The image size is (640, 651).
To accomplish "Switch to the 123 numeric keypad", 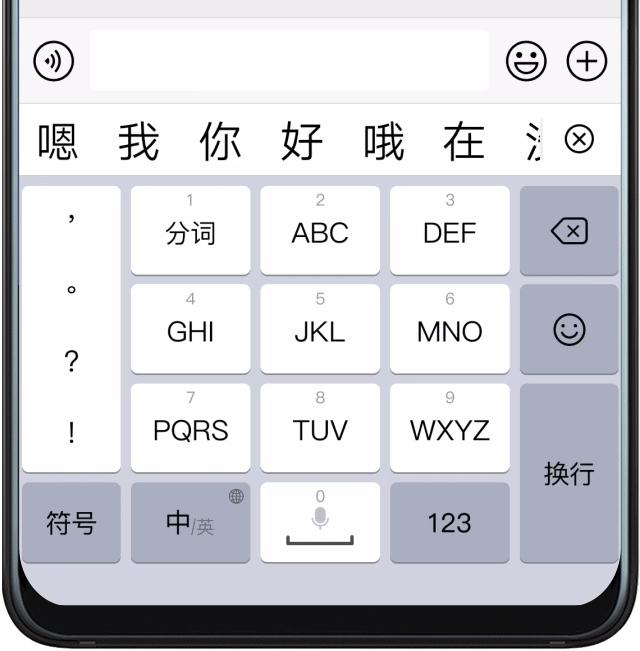I will (x=449, y=523).
